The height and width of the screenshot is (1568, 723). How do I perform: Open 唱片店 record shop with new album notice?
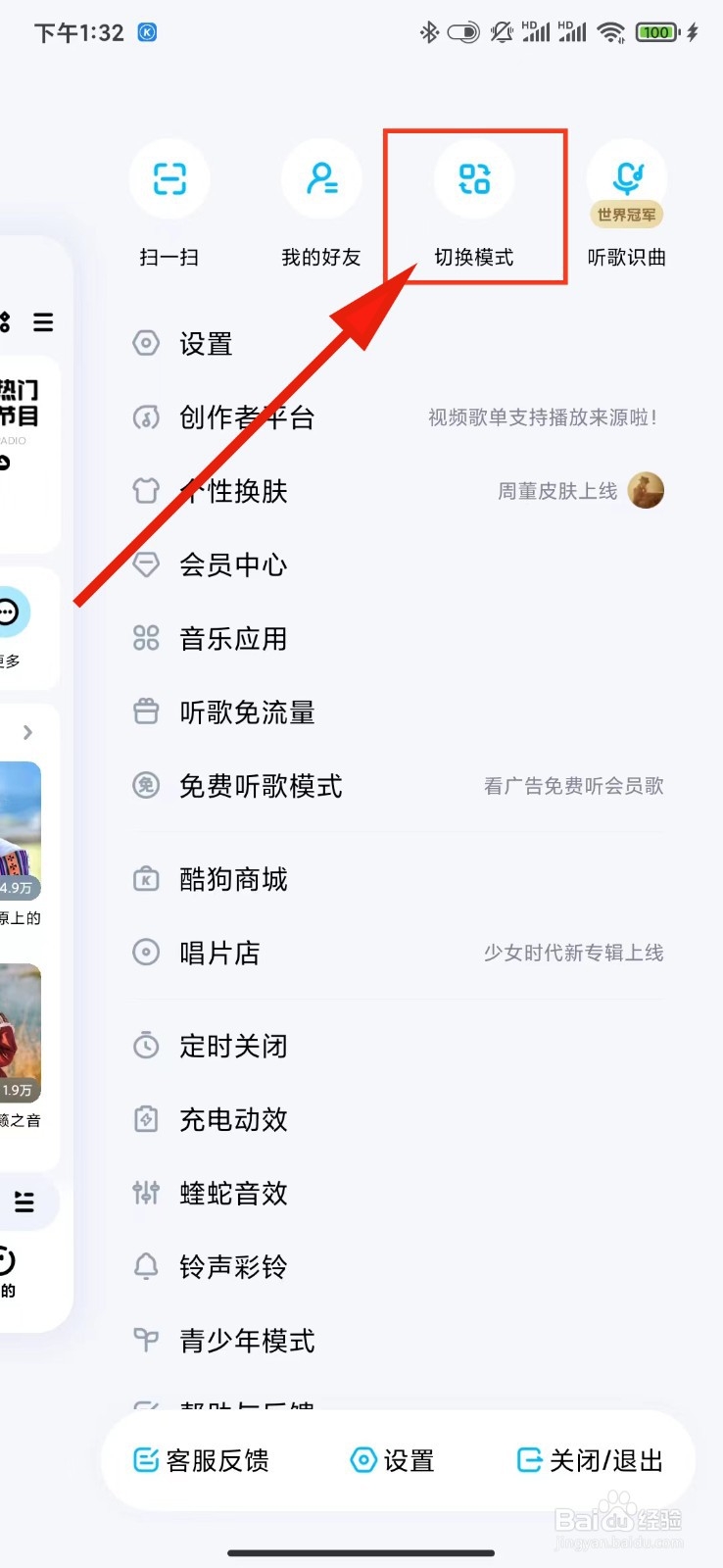coord(219,952)
